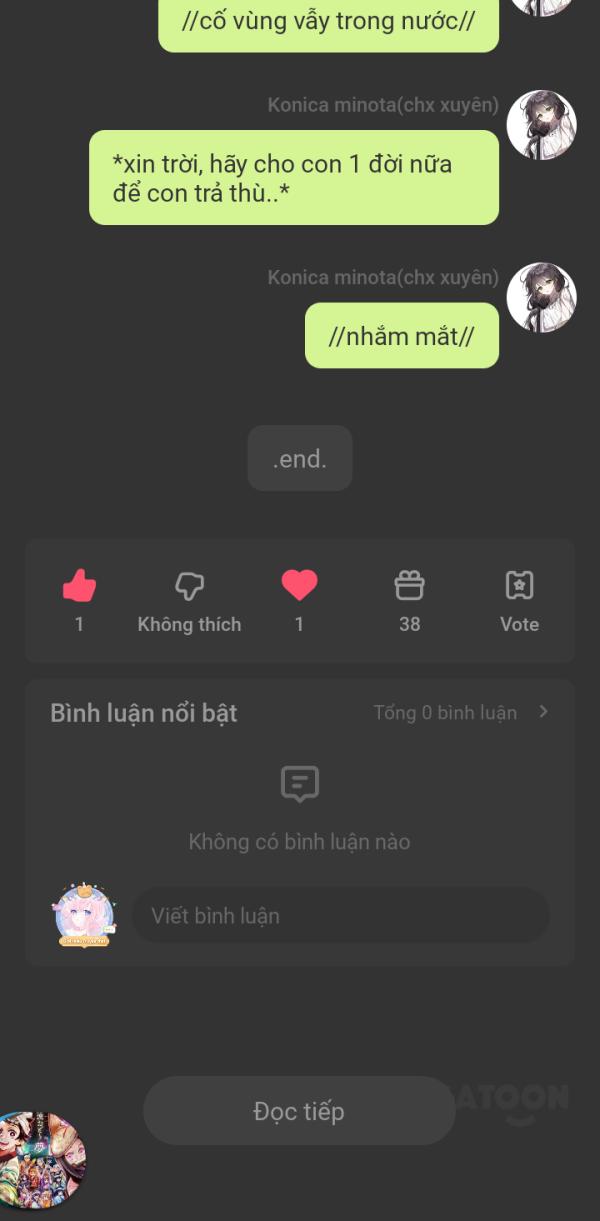Image resolution: width=600 pixels, height=1221 pixels.
Task: Tap the Vote ticket icon
Action: click(x=519, y=585)
